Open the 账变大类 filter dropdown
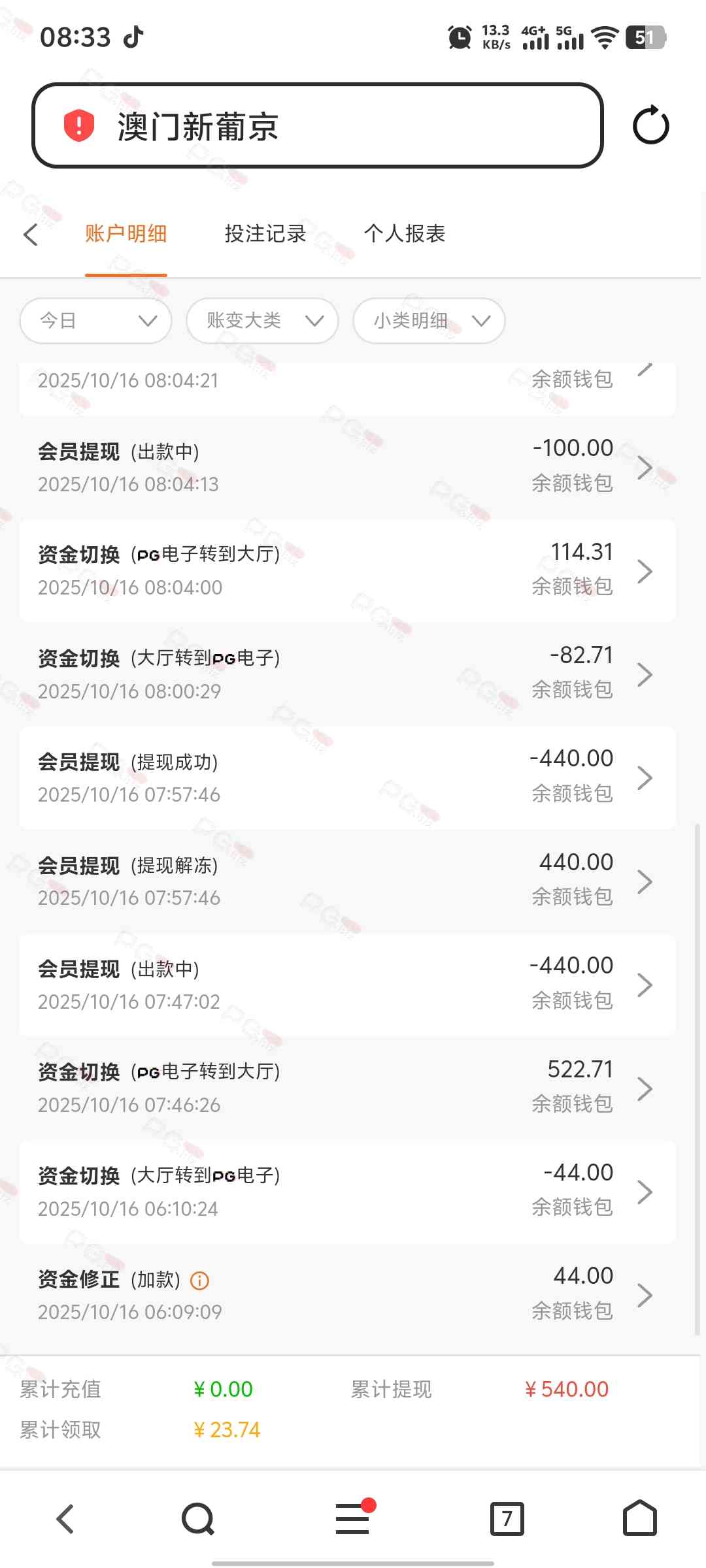The image size is (706, 1568). (262, 321)
